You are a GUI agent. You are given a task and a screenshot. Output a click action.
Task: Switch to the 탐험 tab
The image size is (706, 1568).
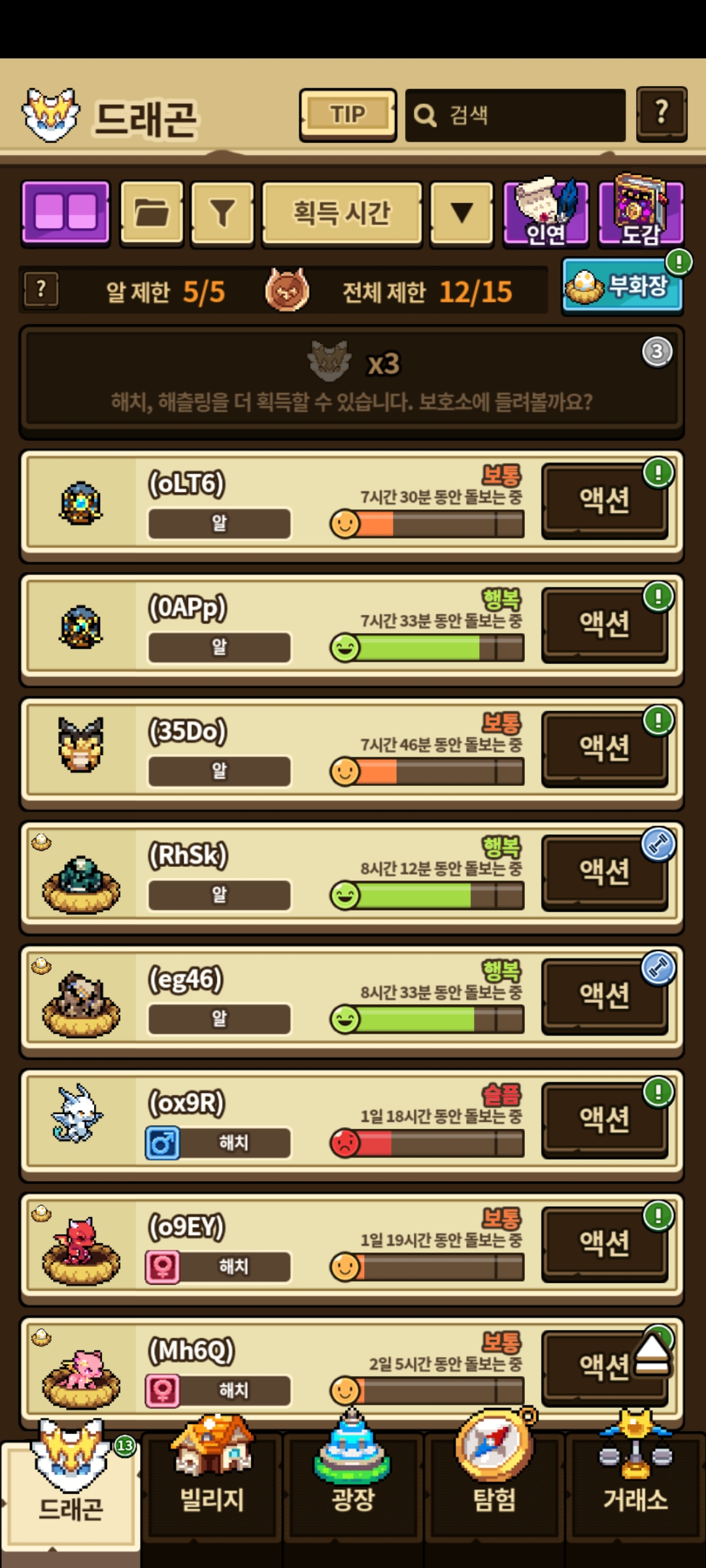click(494, 1483)
